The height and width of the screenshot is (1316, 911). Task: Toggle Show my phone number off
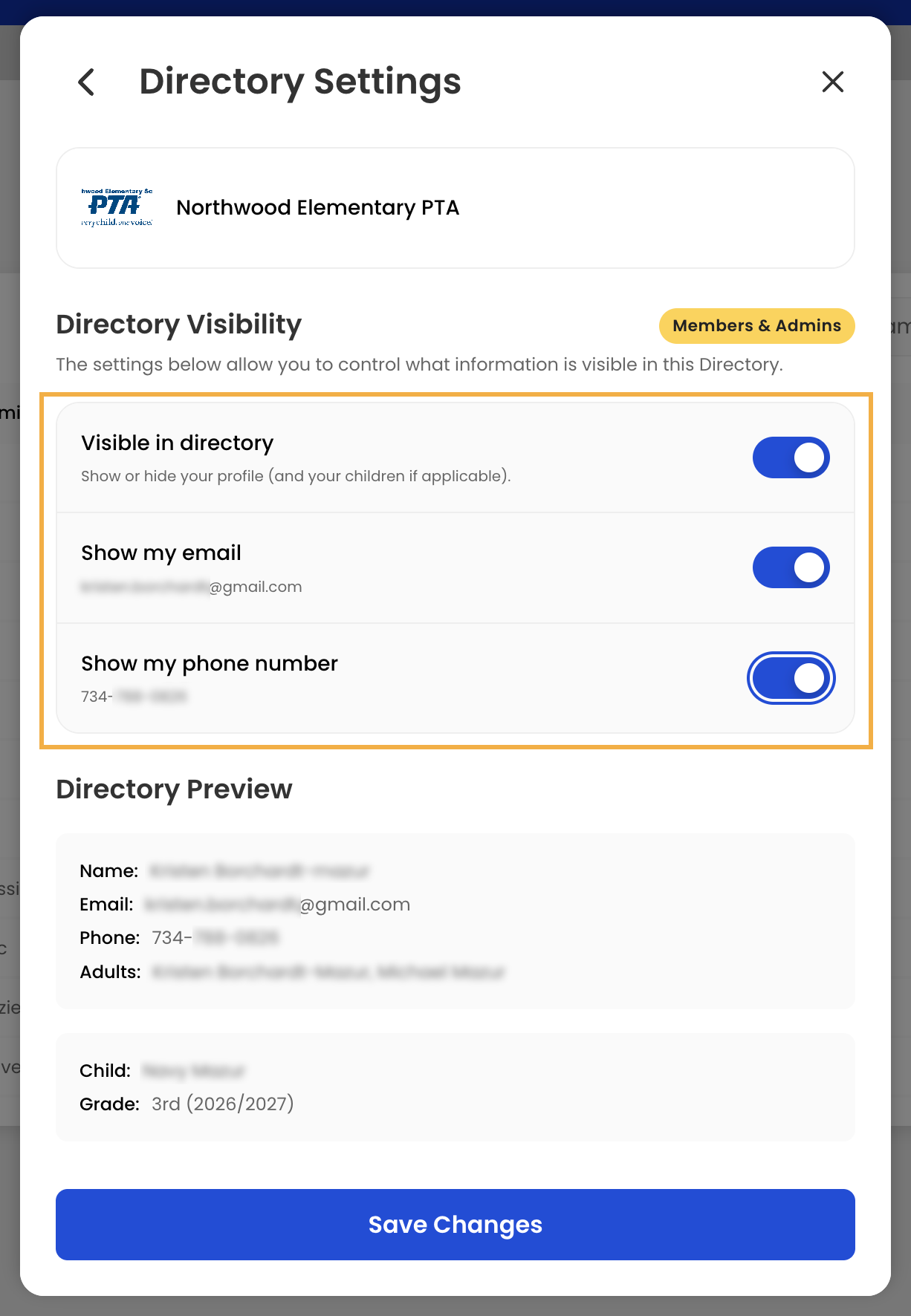(791, 678)
